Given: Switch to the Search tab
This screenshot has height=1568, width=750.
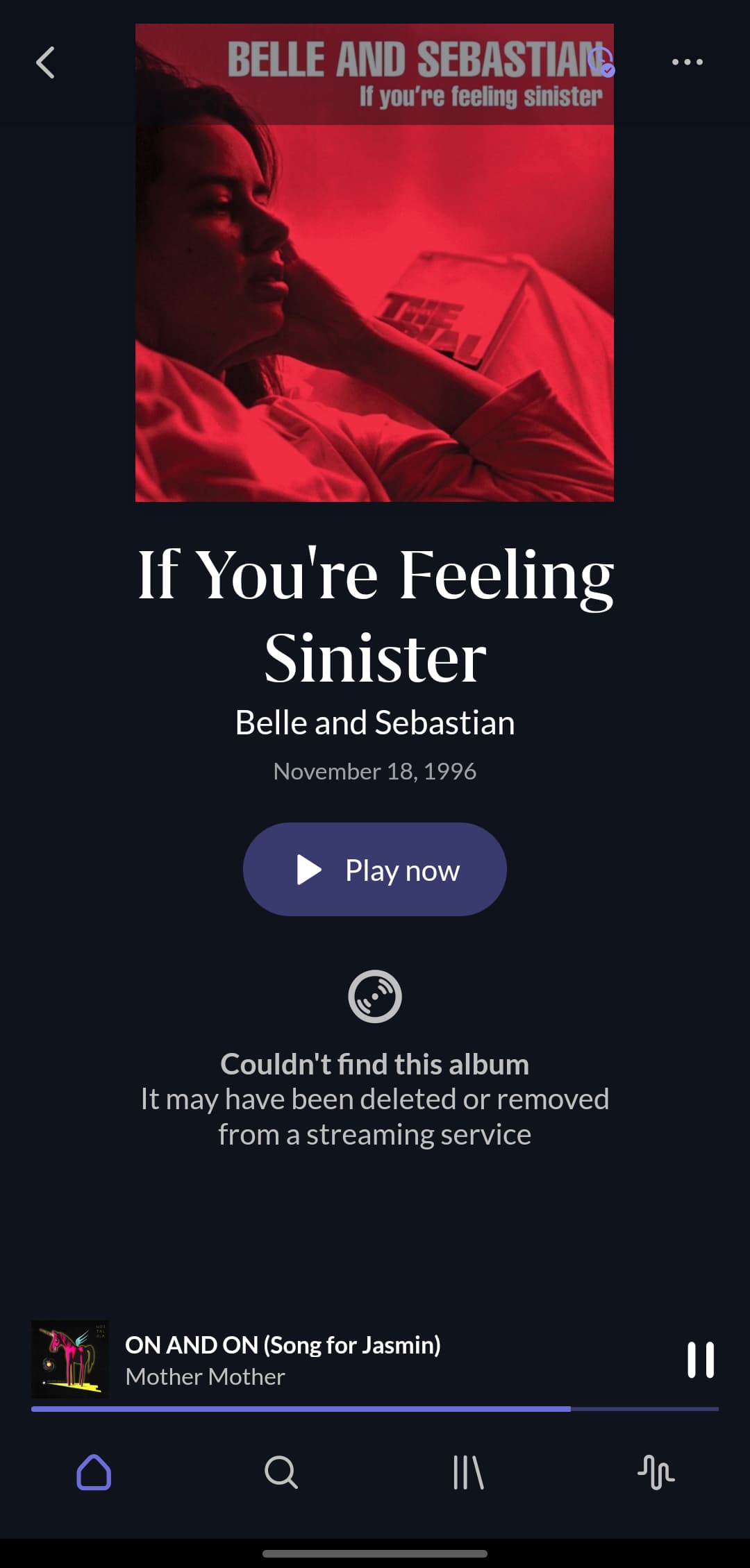Looking at the screenshot, I should click(281, 1472).
